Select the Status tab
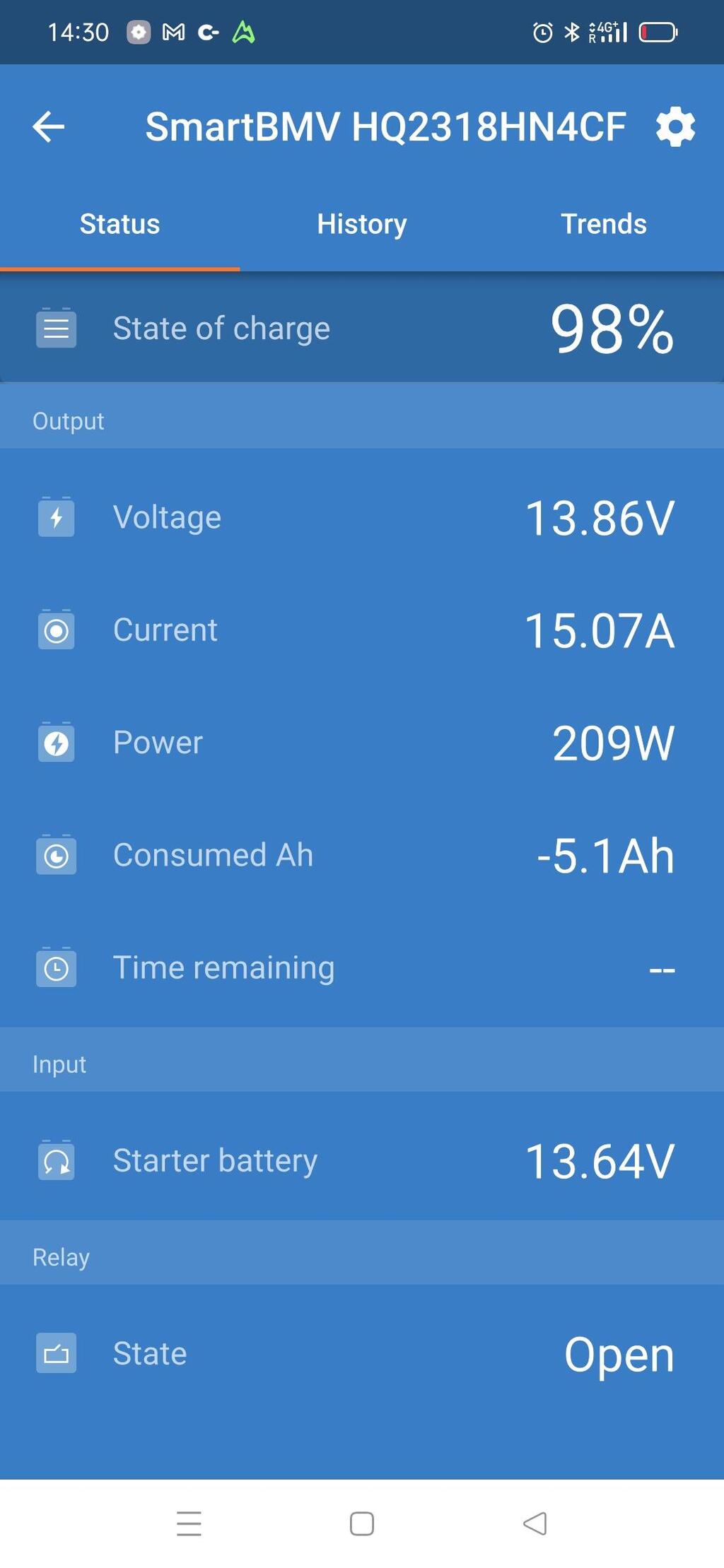Image resolution: width=724 pixels, height=1568 pixels. 119,224
